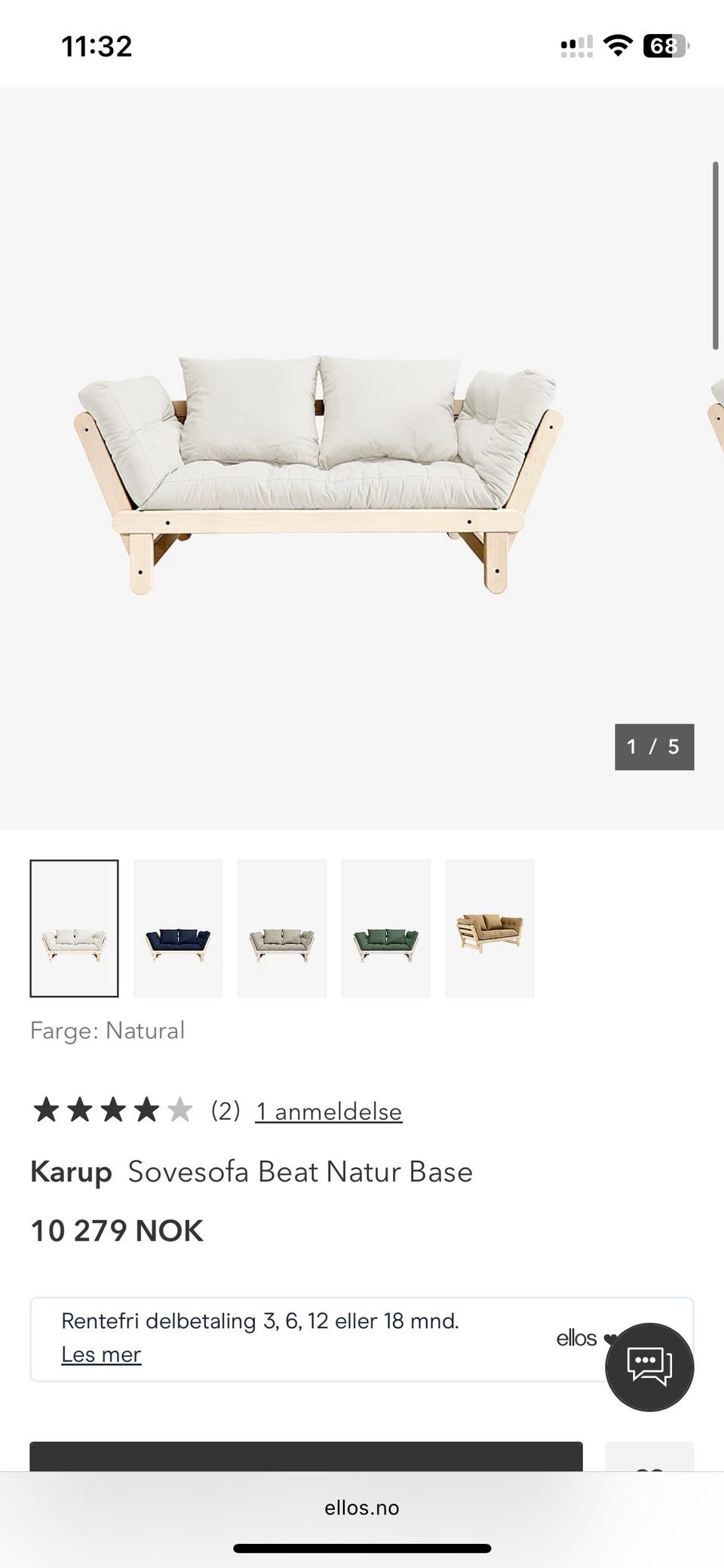Viewport: 724px width, 1568px height.
Task: Select the navy blue sofa thumbnail
Action: pos(178,928)
